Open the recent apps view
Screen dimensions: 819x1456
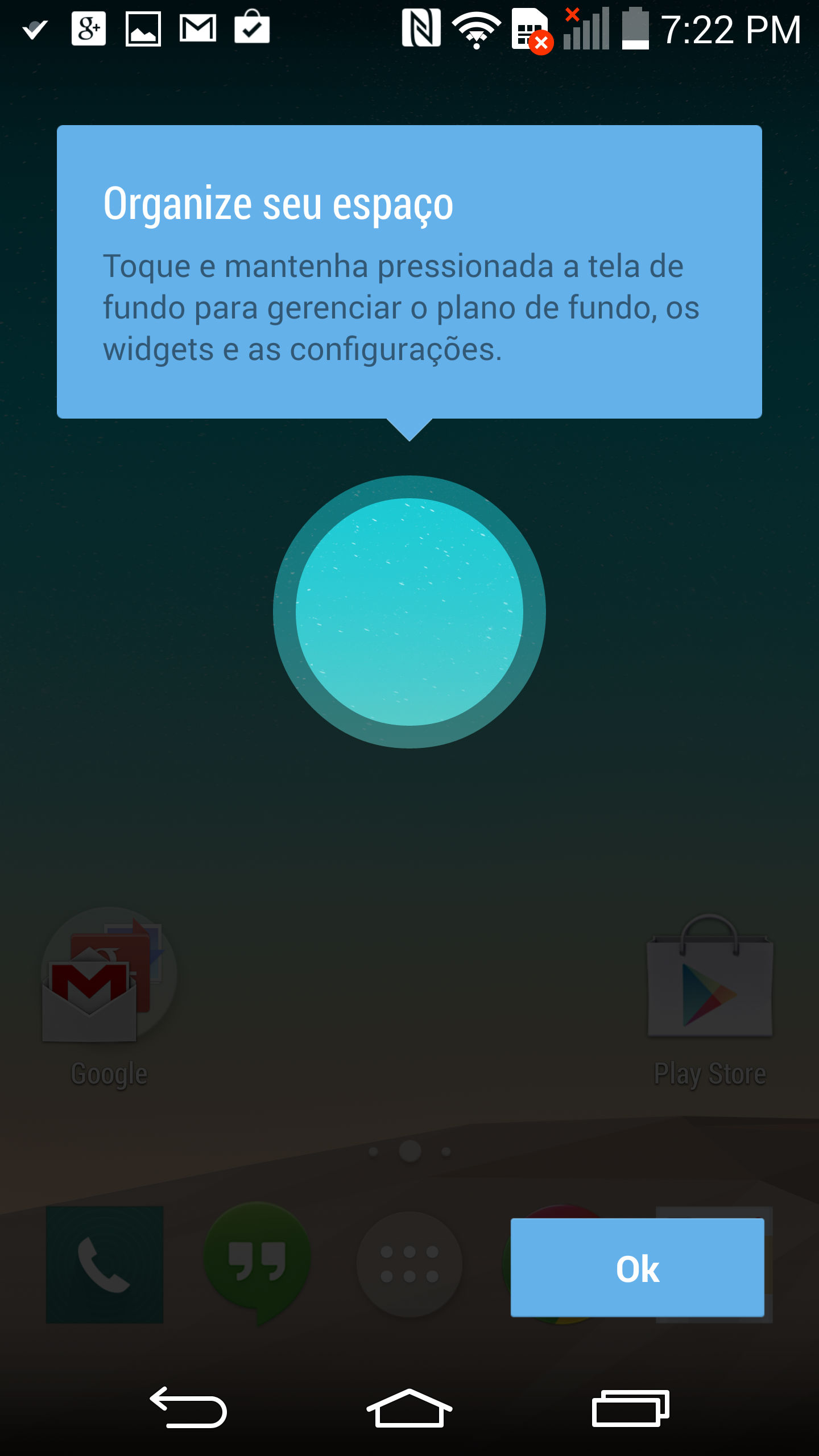point(630,1408)
